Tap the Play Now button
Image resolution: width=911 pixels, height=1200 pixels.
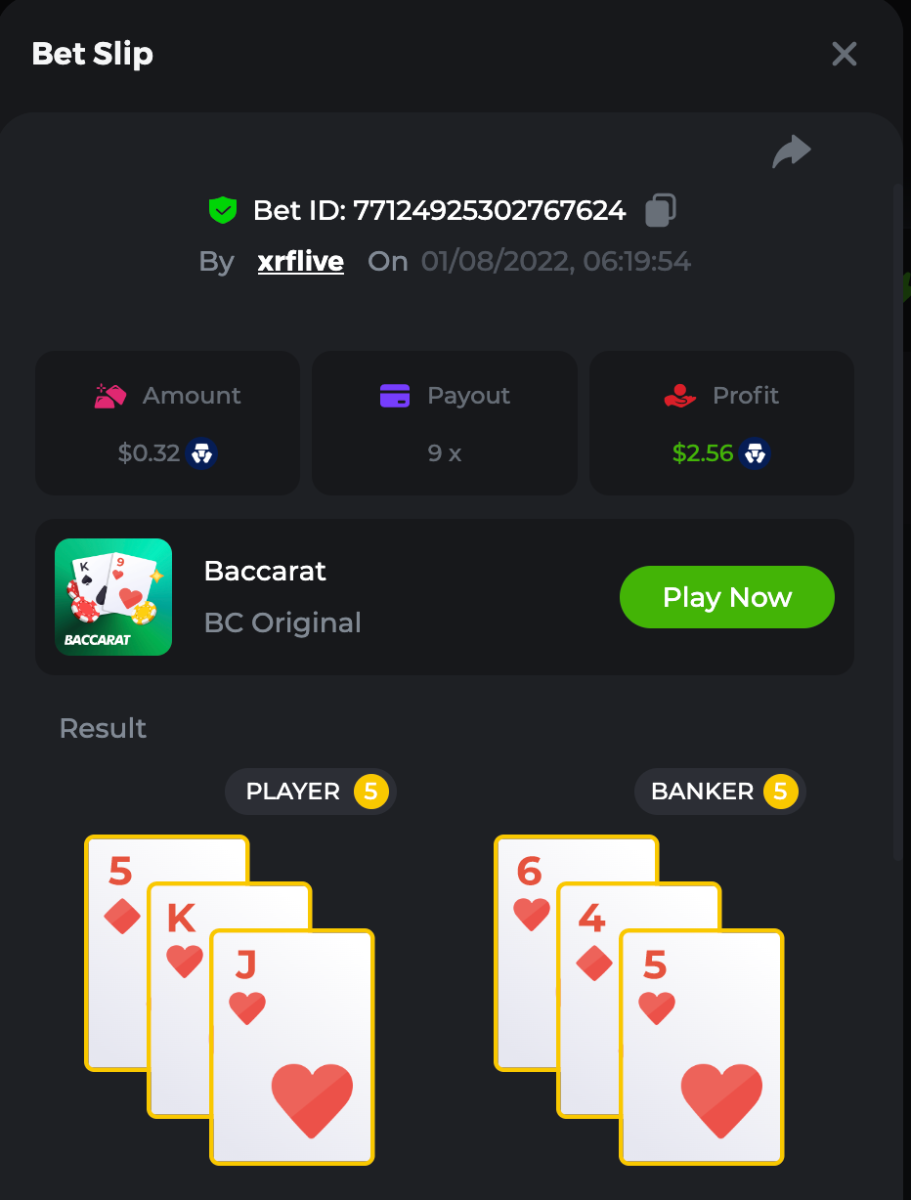click(x=727, y=597)
